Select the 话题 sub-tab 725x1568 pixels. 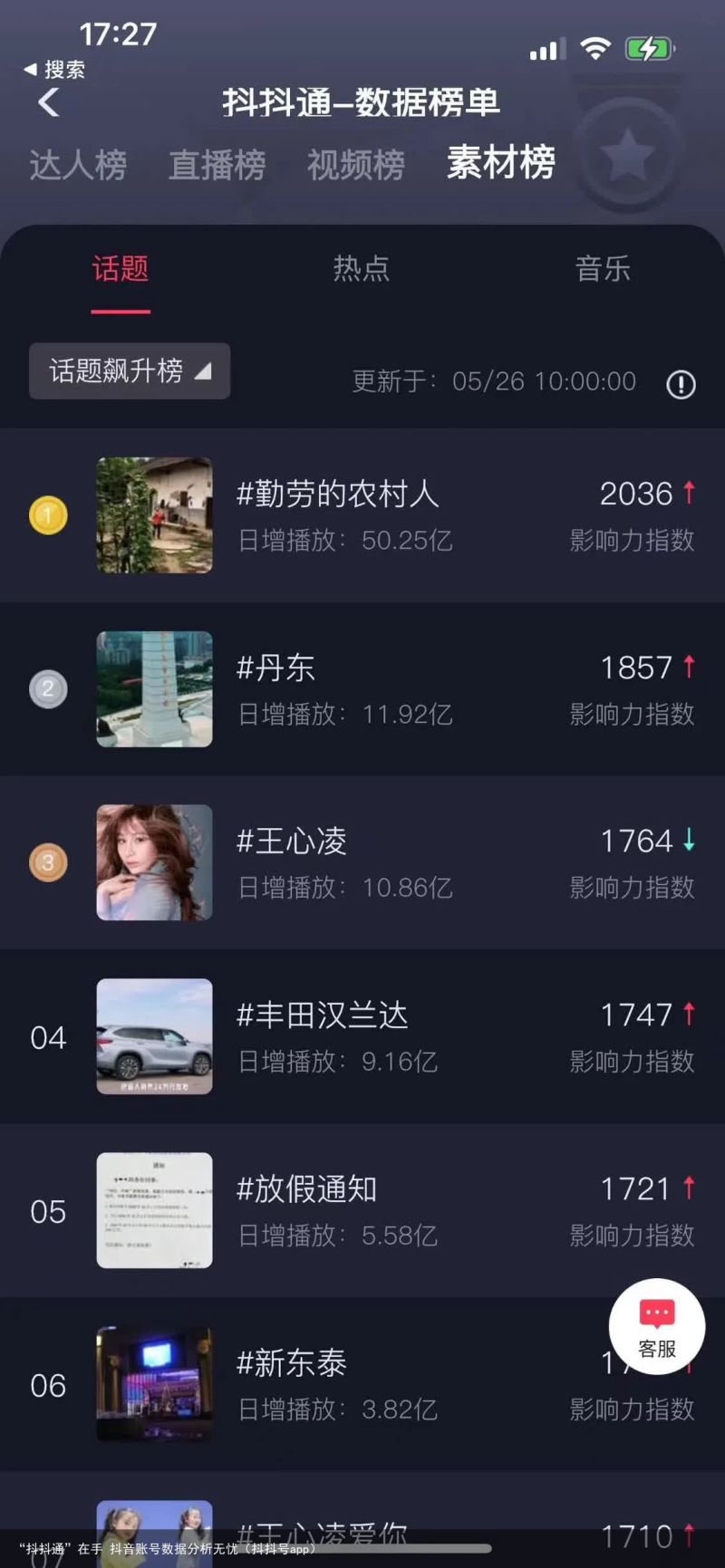click(121, 268)
